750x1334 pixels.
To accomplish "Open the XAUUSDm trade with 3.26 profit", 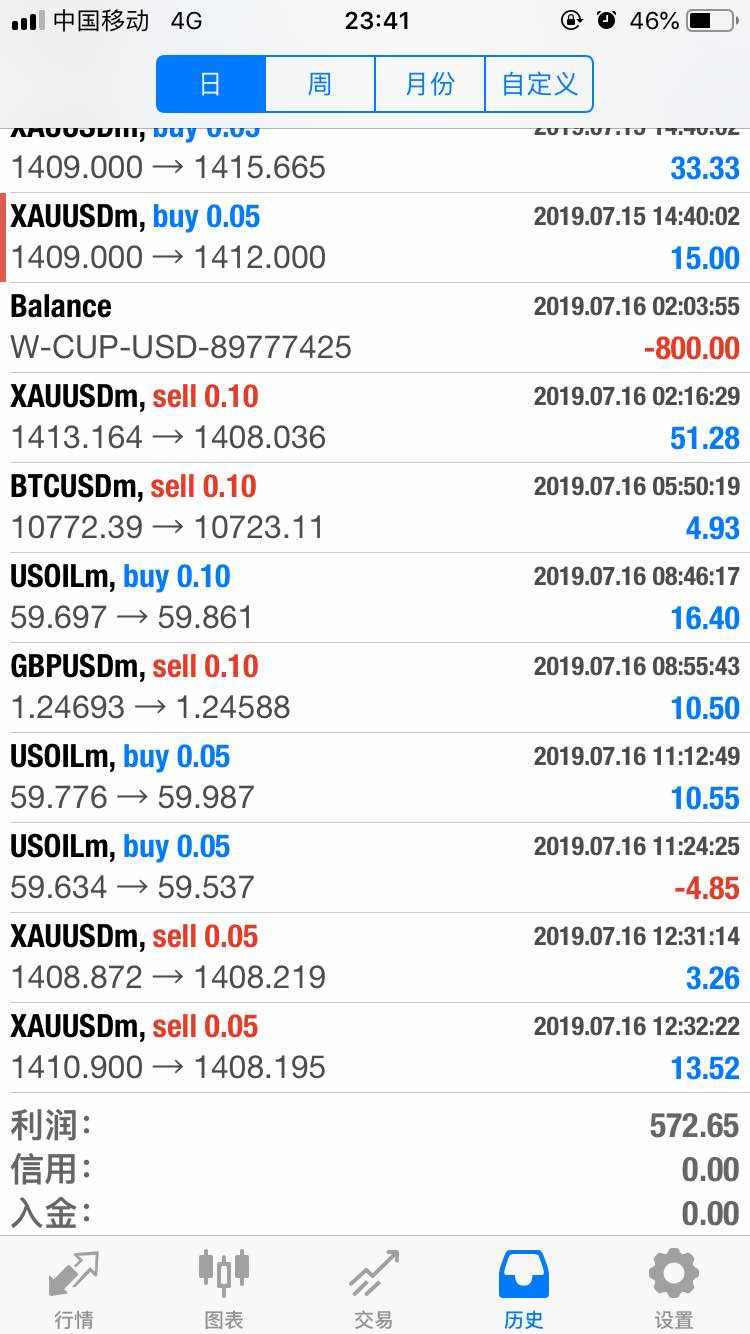I will click(x=375, y=957).
